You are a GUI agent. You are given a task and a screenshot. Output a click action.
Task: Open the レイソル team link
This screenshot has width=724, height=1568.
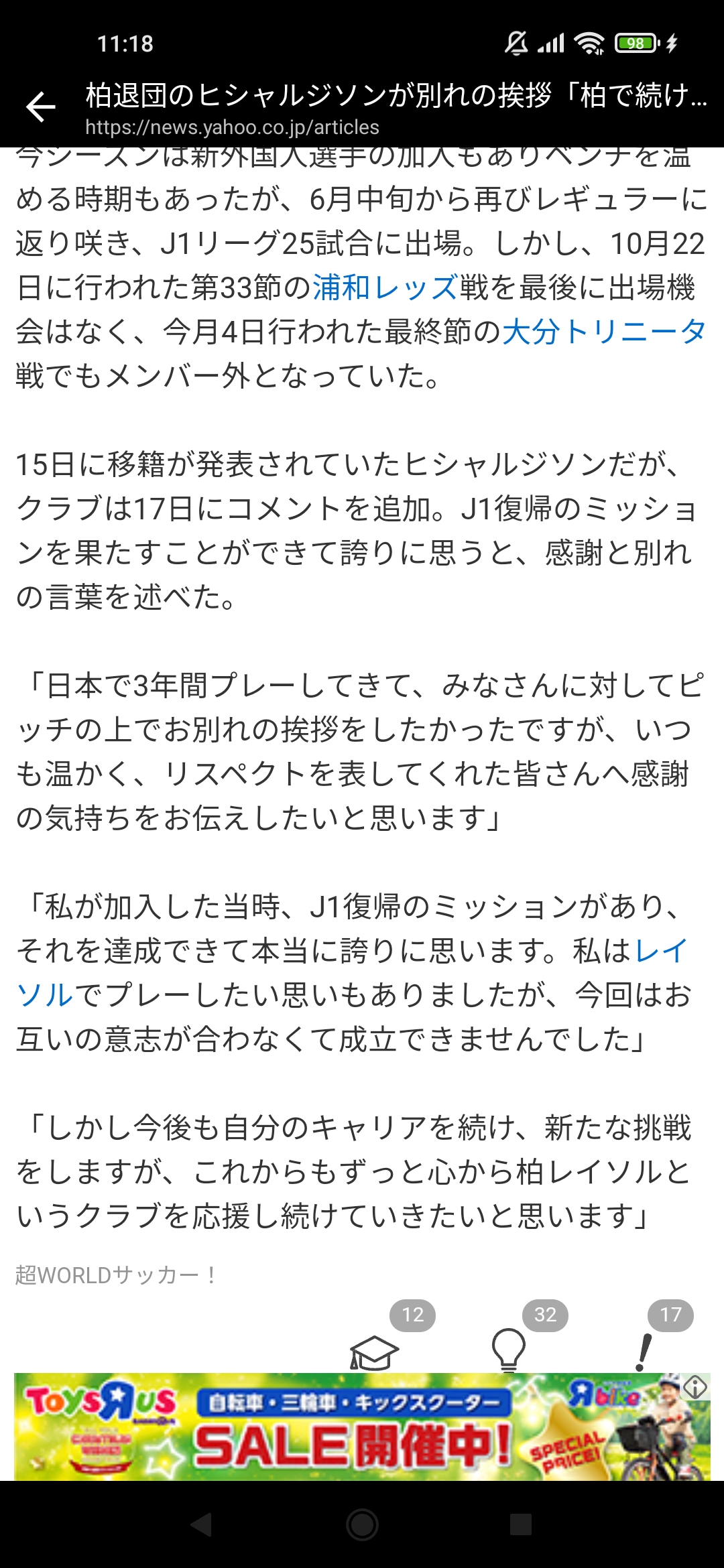(353, 973)
